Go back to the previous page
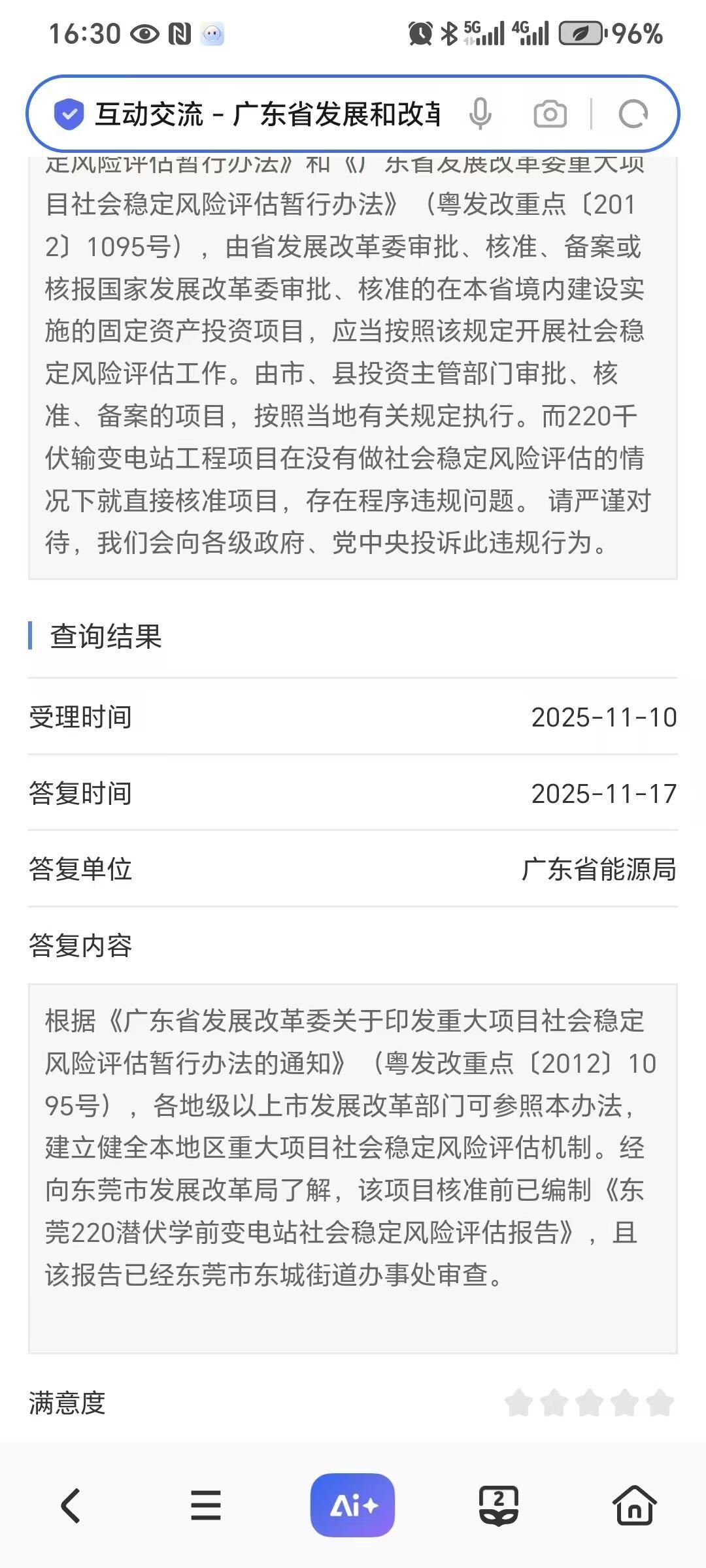The width and height of the screenshot is (706, 1568). (x=71, y=1505)
